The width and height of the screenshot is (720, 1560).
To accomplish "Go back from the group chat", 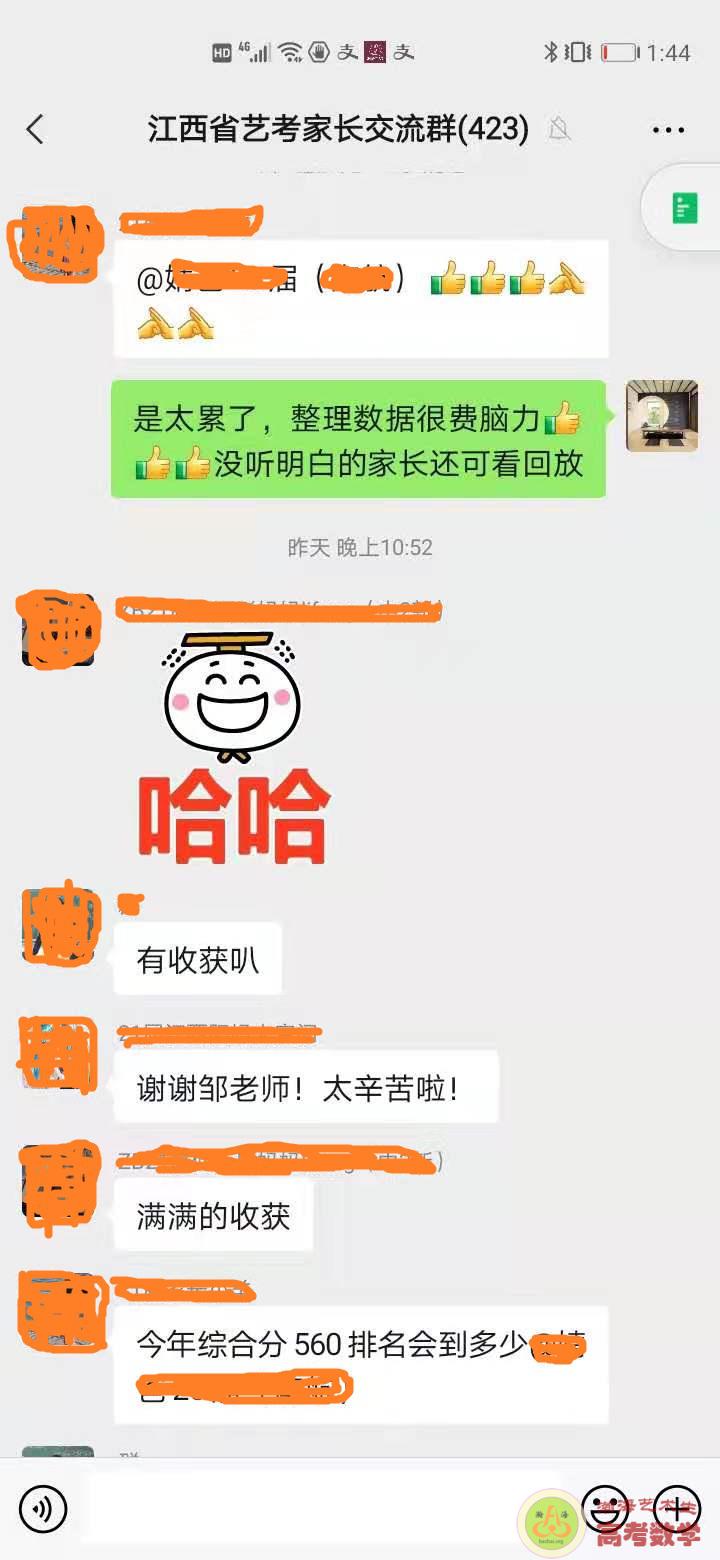I will coord(35,130).
